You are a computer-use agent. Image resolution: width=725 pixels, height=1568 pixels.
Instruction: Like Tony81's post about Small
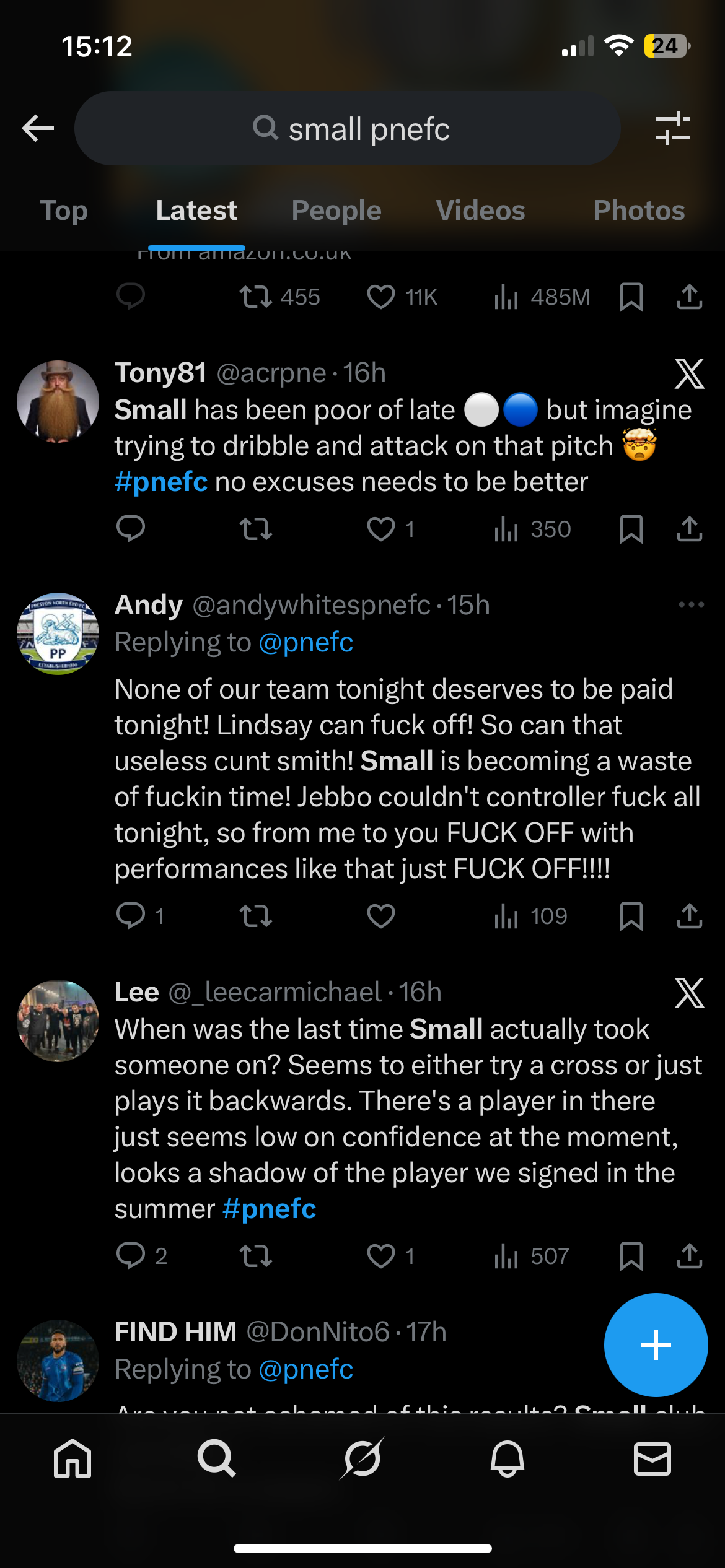[x=381, y=529]
